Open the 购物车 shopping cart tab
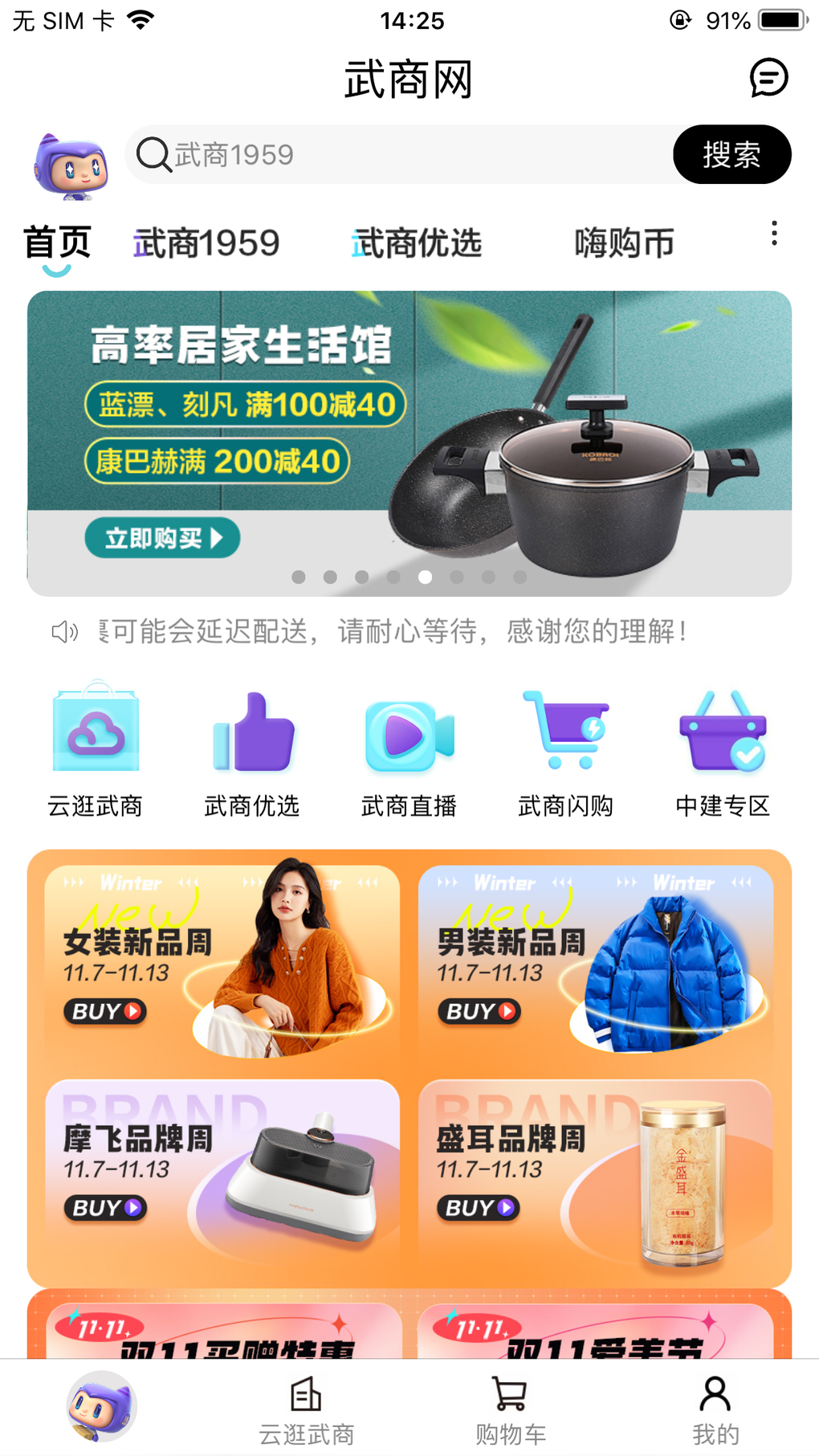 coord(510,1410)
